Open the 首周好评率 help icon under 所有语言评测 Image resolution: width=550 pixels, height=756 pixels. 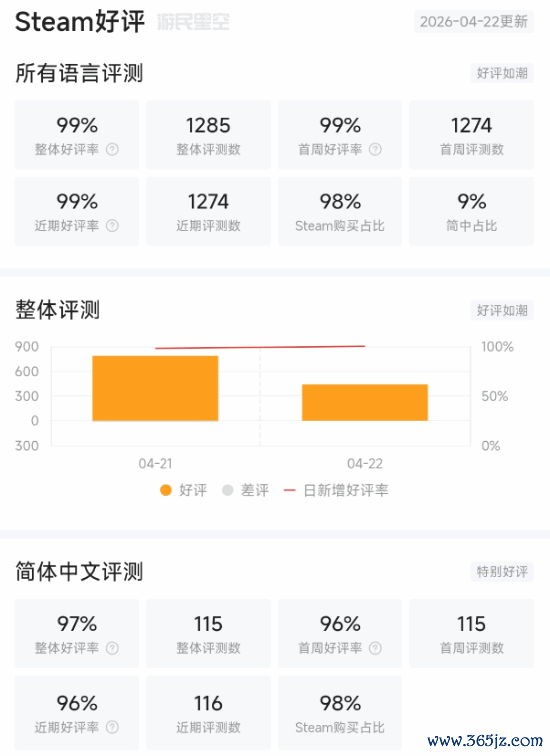click(376, 149)
